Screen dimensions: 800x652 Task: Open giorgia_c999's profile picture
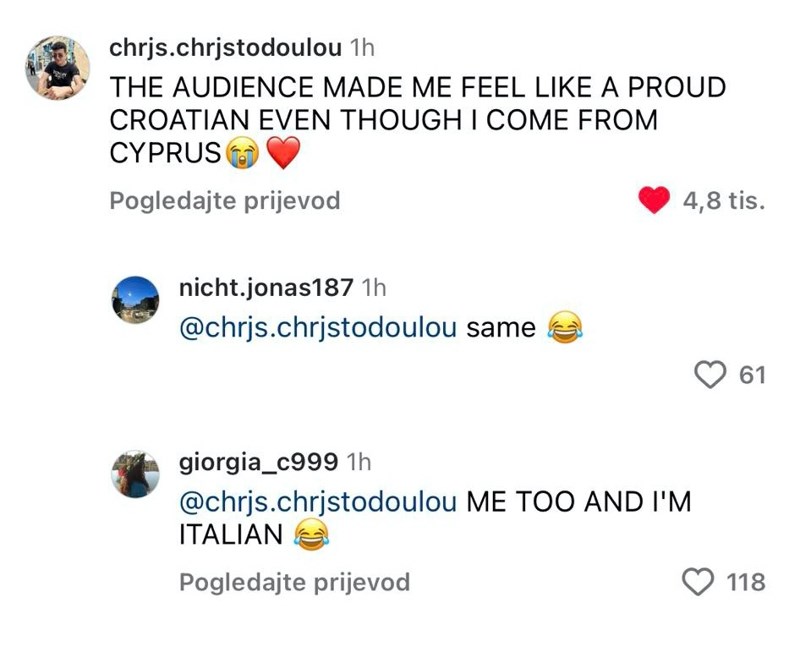136,472
